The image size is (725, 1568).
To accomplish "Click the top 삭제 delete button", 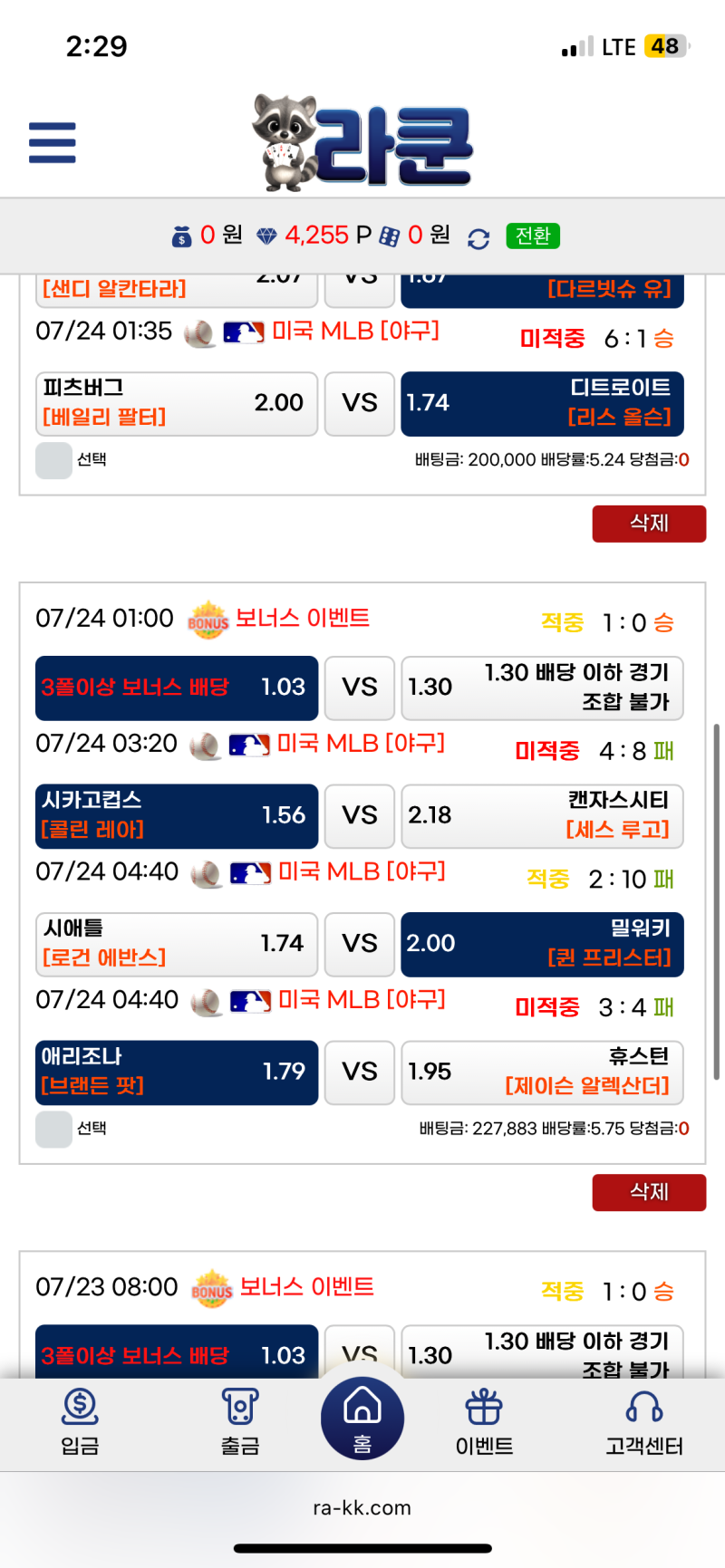I will pos(649,524).
